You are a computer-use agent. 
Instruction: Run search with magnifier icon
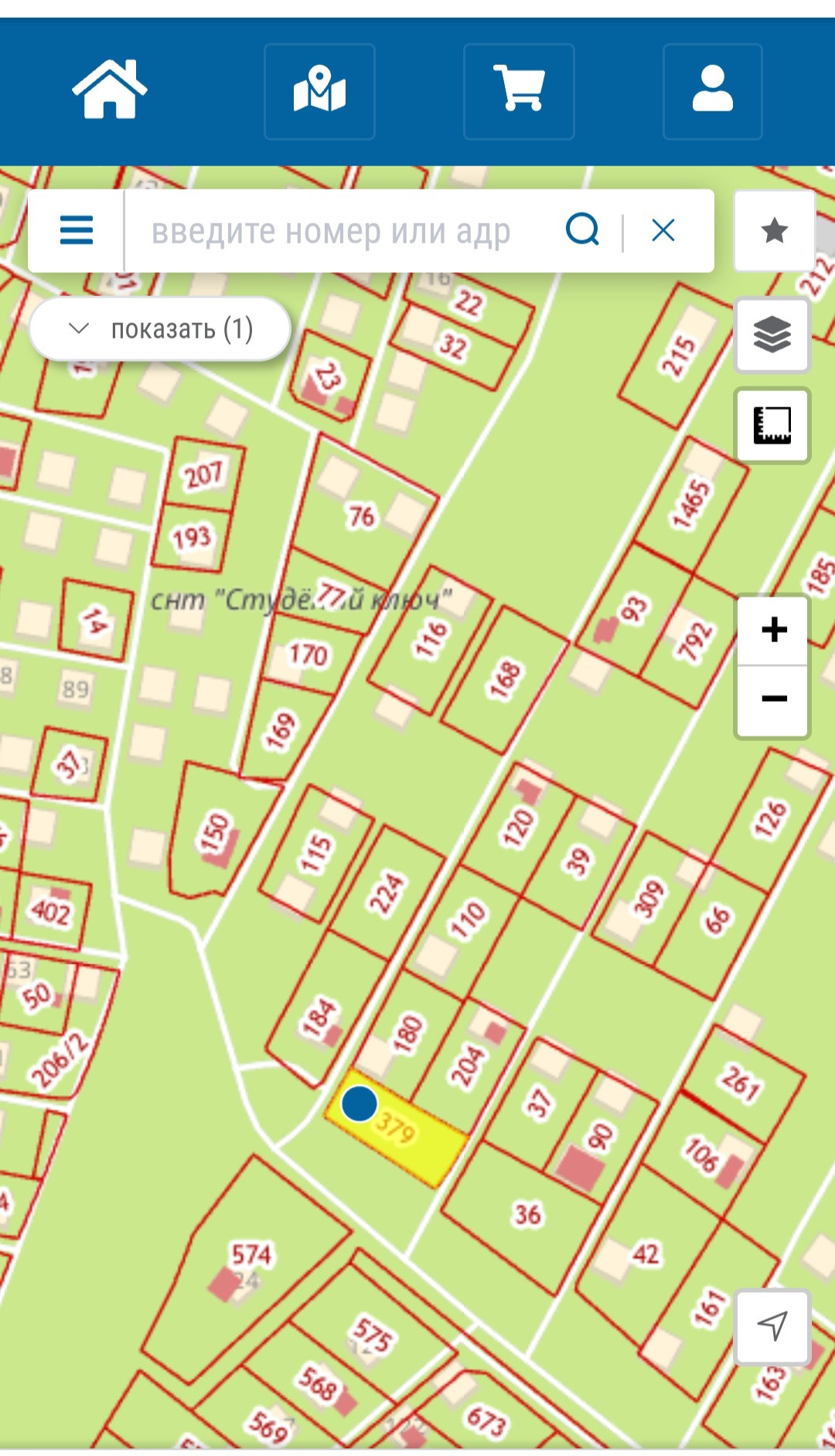(x=583, y=230)
